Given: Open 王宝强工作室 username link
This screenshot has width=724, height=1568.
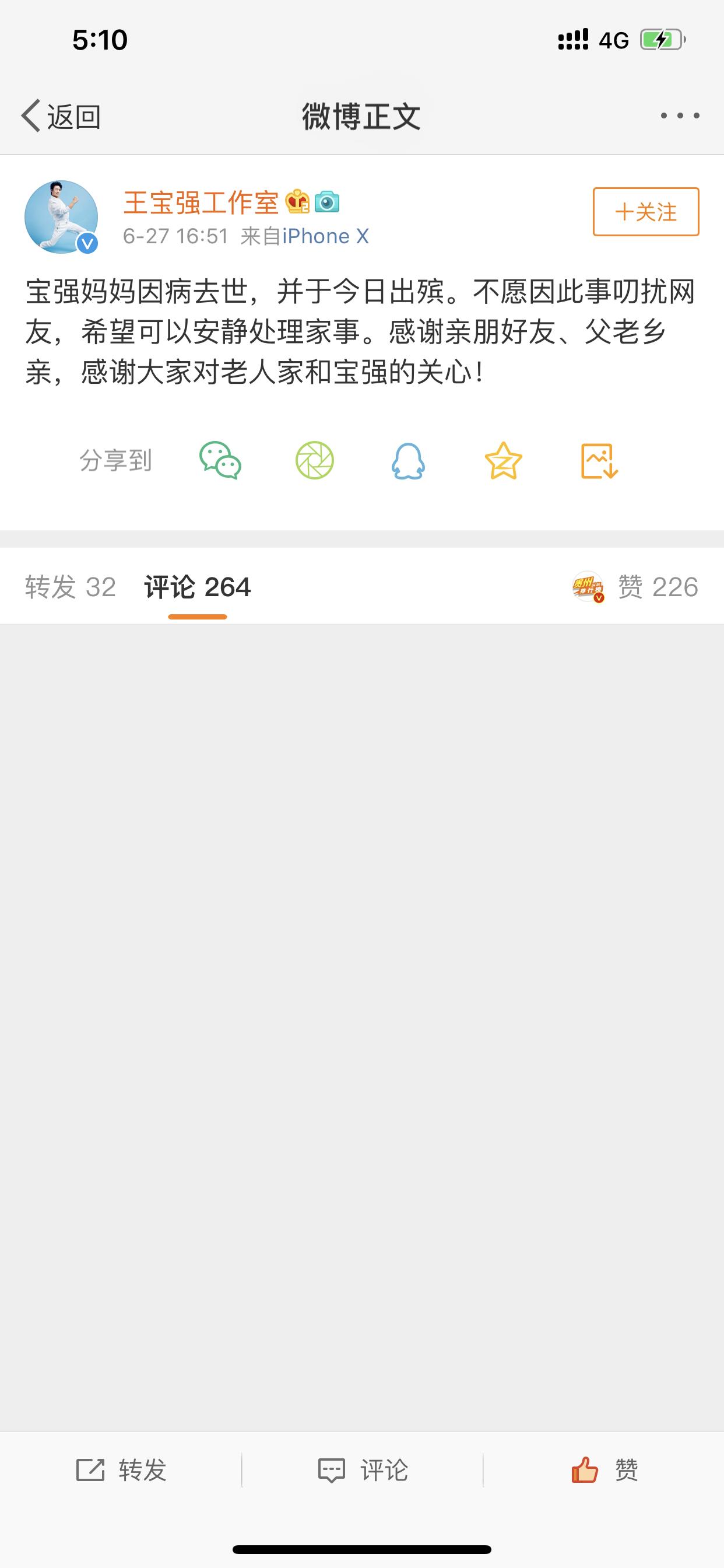Looking at the screenshot, I should point(201,202).
